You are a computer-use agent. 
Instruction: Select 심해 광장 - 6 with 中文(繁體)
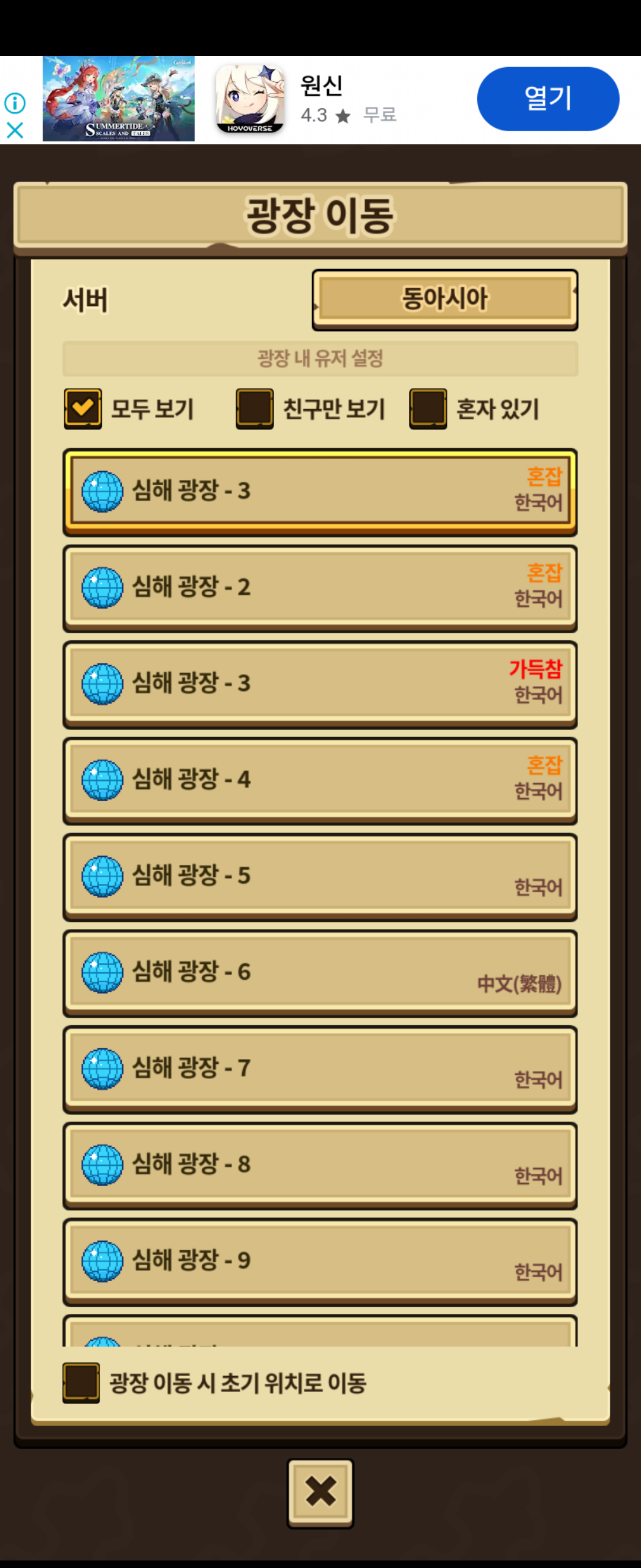[320, 972]
